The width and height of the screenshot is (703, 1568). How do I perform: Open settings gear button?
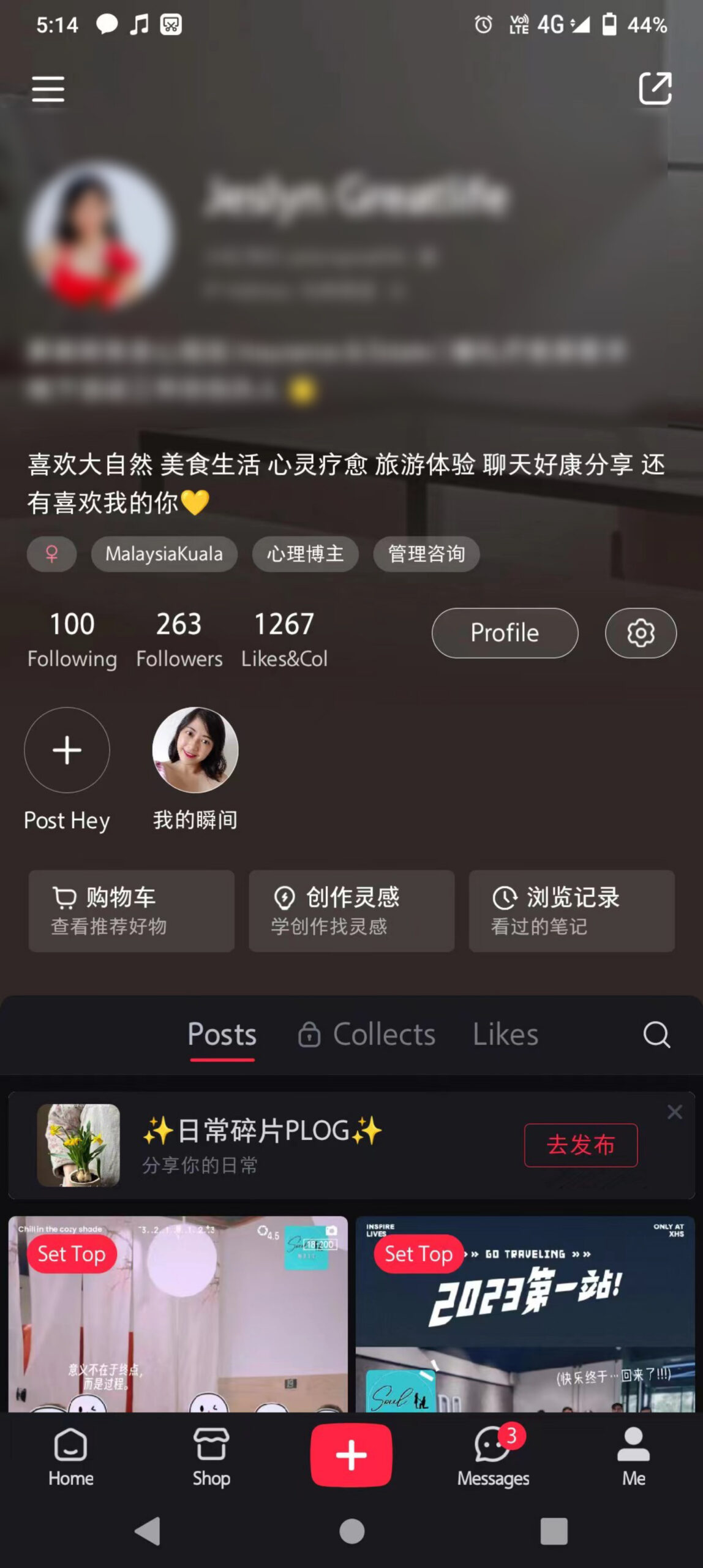641,633
